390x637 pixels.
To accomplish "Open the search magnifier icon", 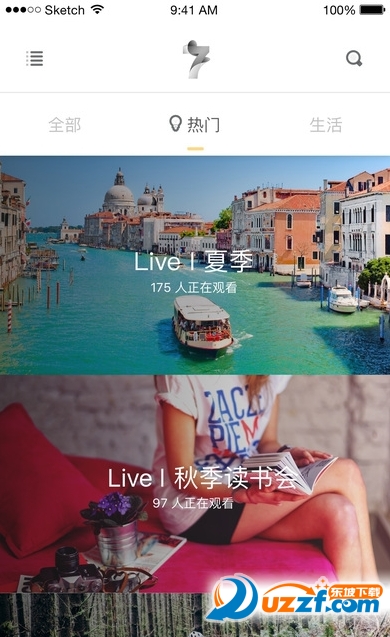I will pos(354,58).
